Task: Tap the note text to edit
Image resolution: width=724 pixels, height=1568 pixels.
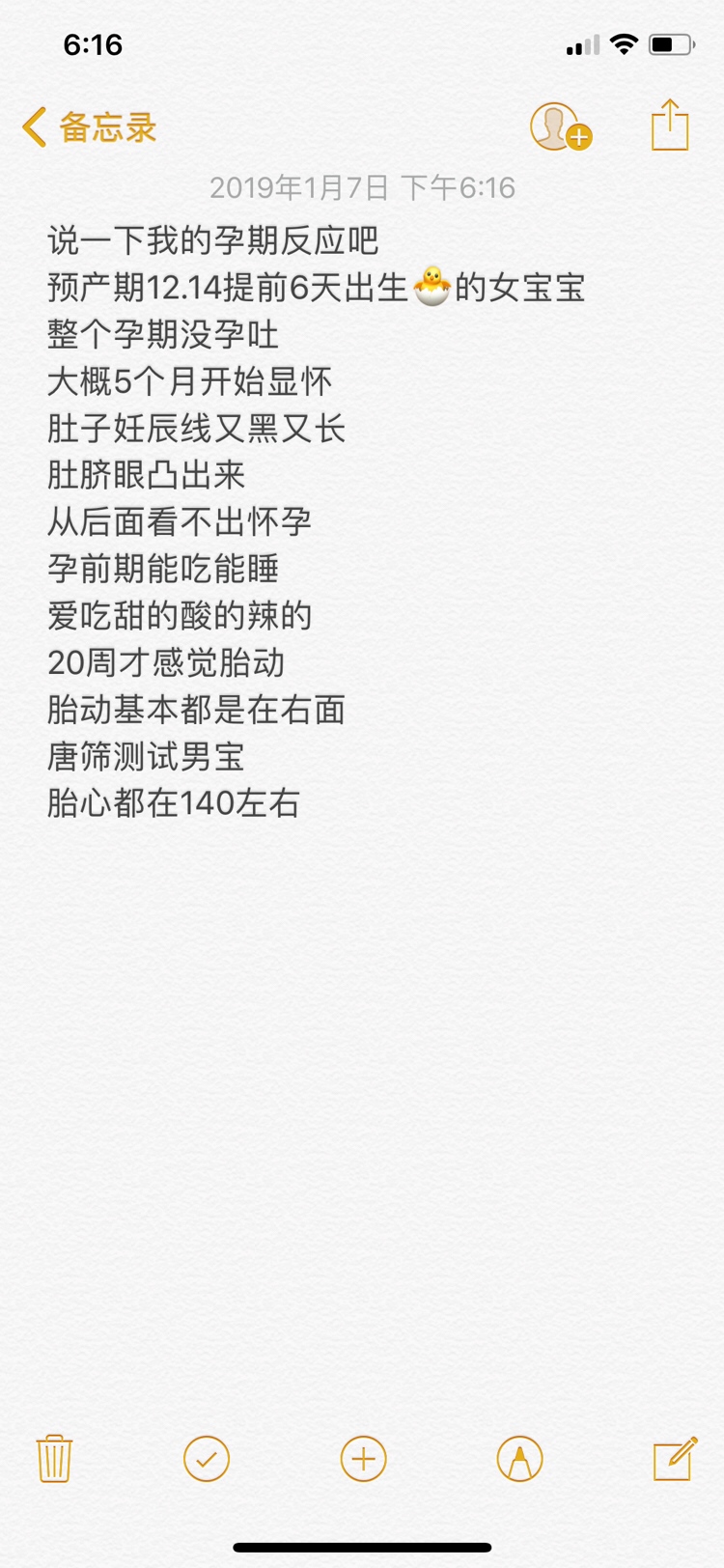Action: coord(290,521)
